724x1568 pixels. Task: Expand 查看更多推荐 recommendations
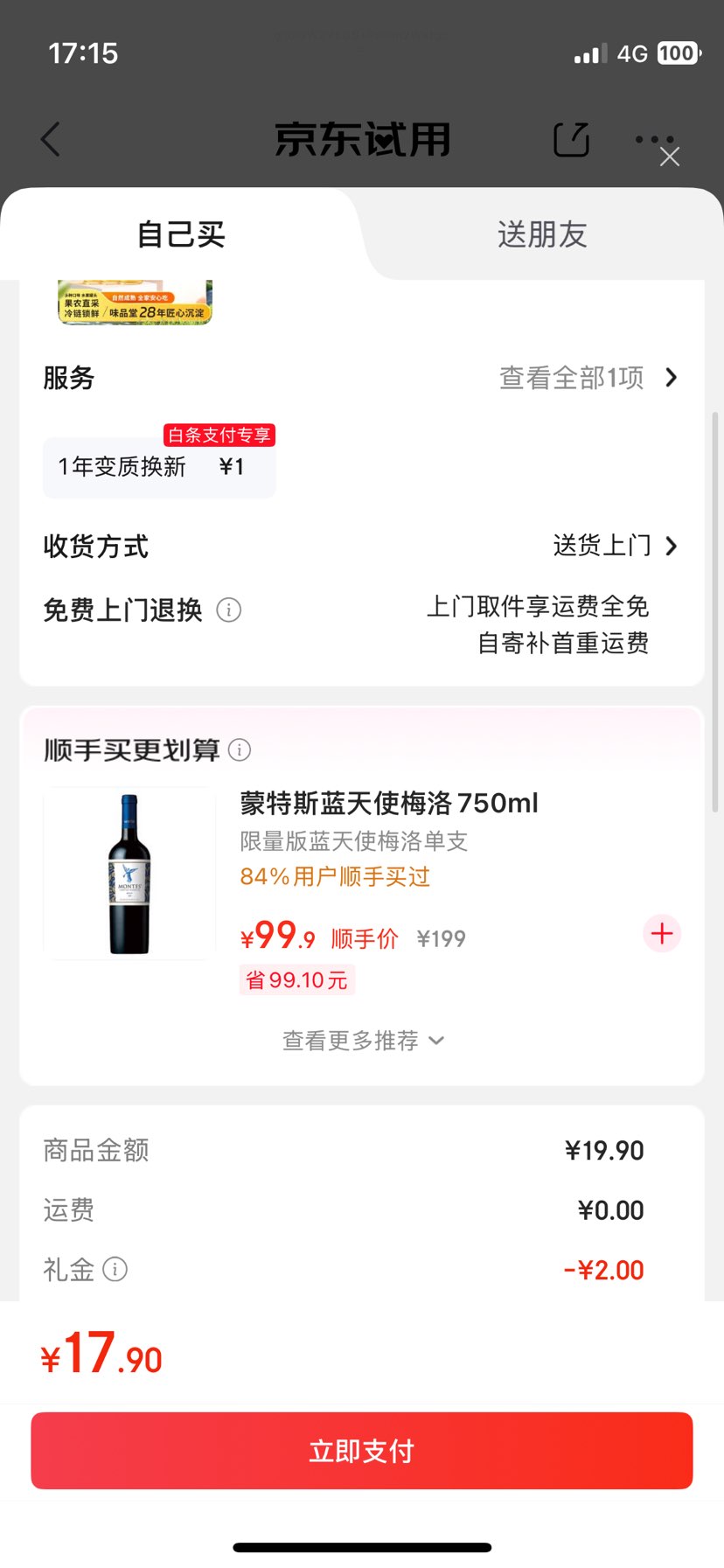pos(361,1040)
